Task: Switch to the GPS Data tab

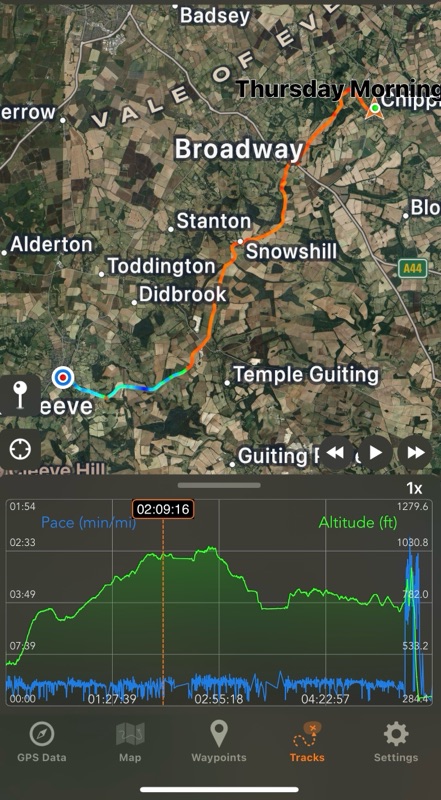Action: click(x=42, y=742)
